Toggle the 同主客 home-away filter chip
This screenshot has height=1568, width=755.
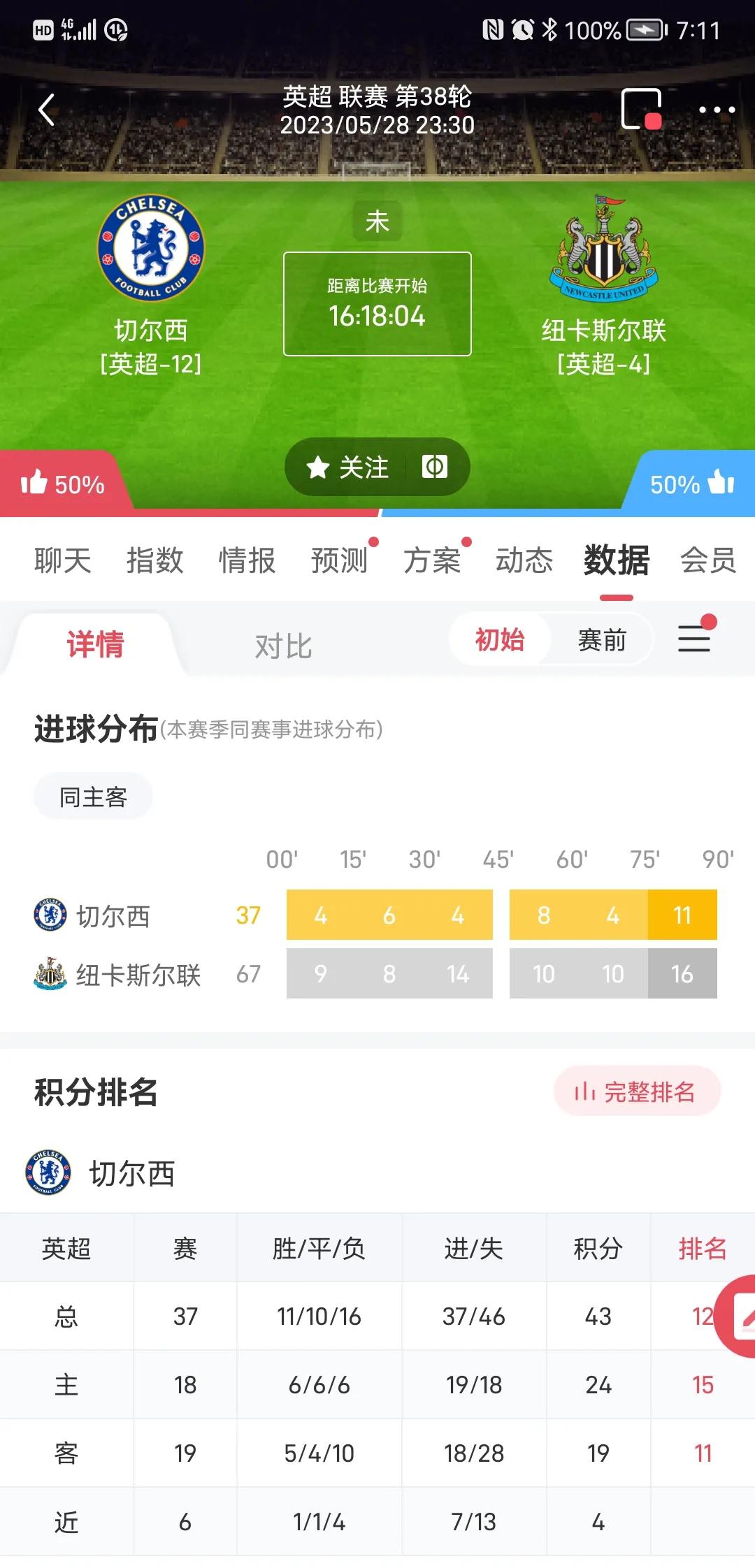92,796
